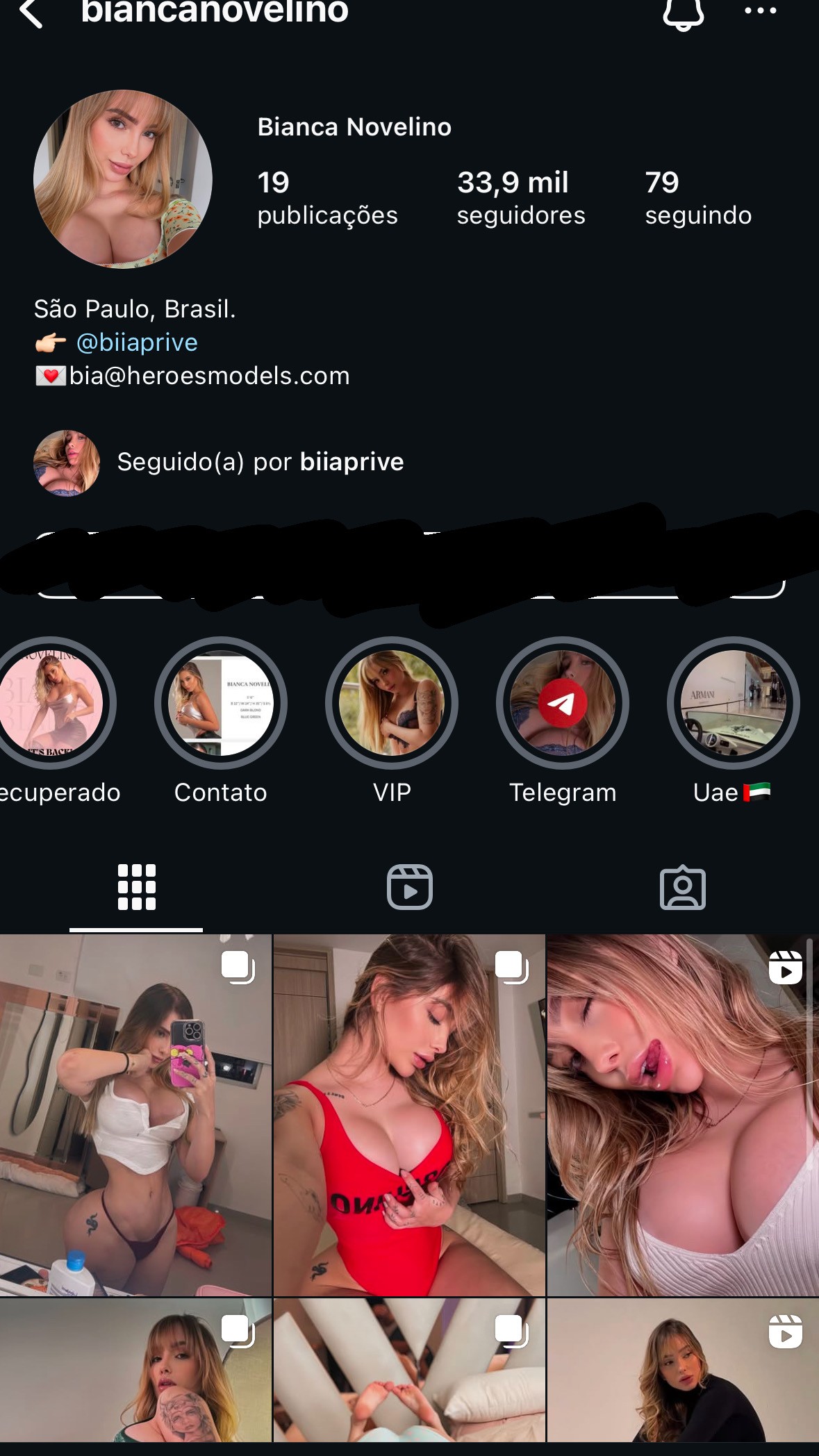Open the reel with white knit top

click(x=682, y=1115)
